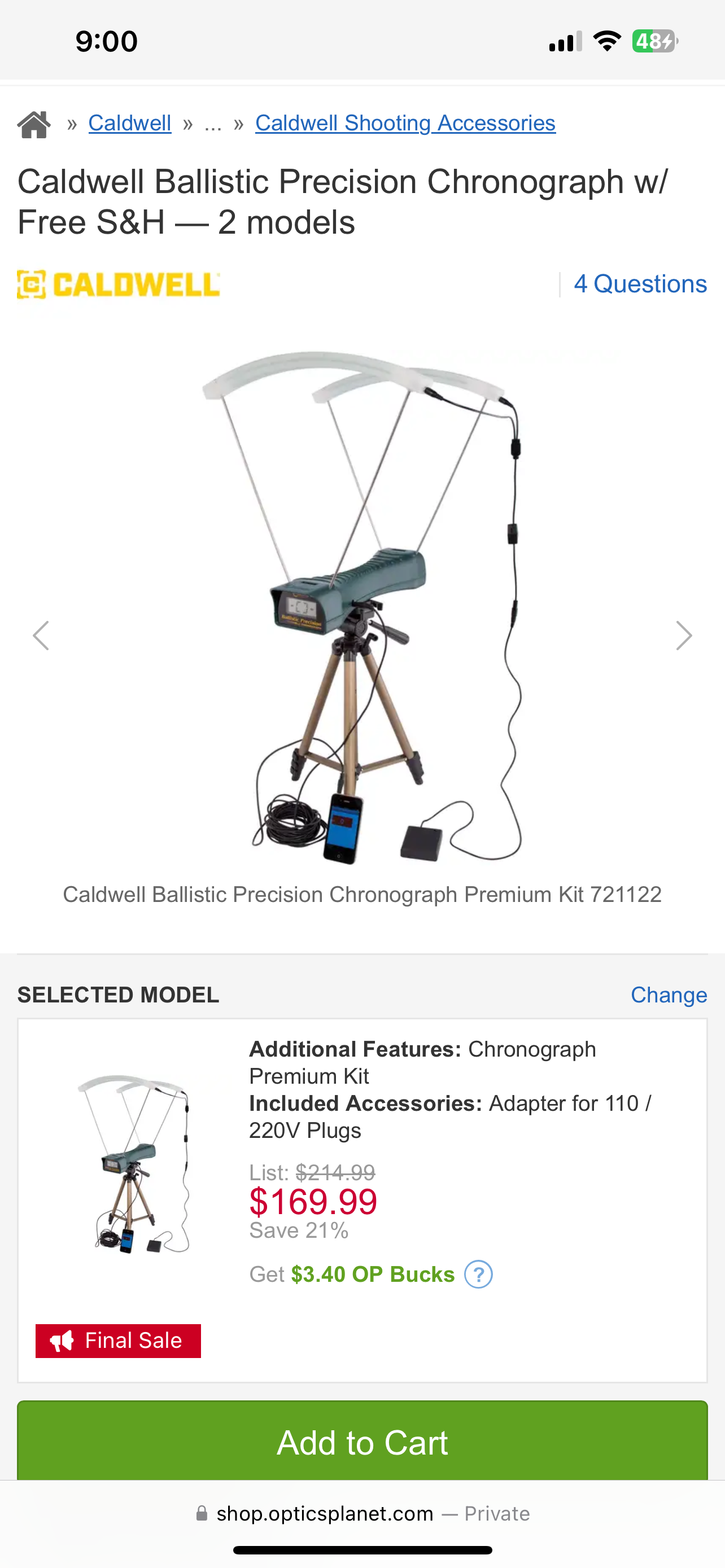This screenshot has height=1568, width=725.
Task: View the 4 Questions link
Action: tap(640, 284)
